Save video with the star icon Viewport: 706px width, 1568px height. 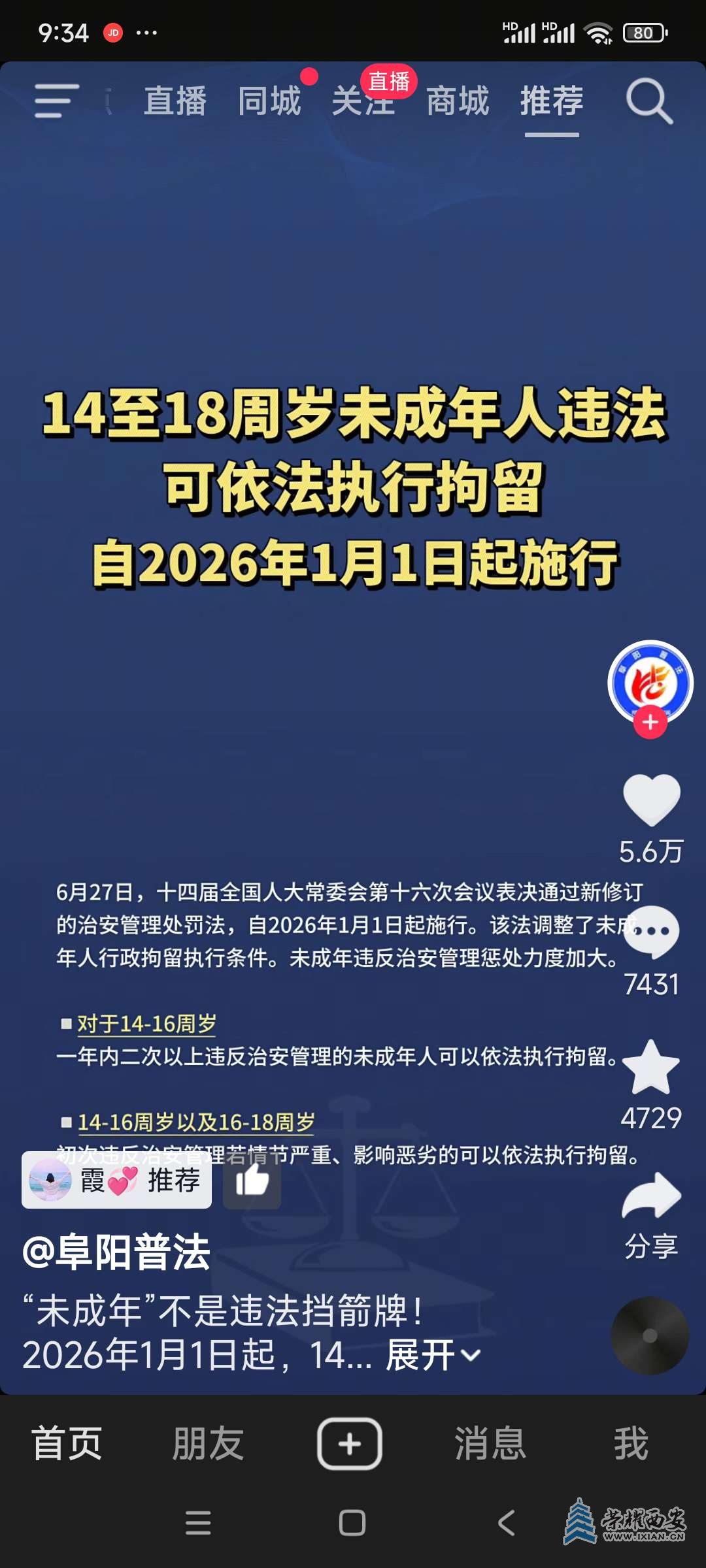pyautogui.click(x=651, y=1067)
